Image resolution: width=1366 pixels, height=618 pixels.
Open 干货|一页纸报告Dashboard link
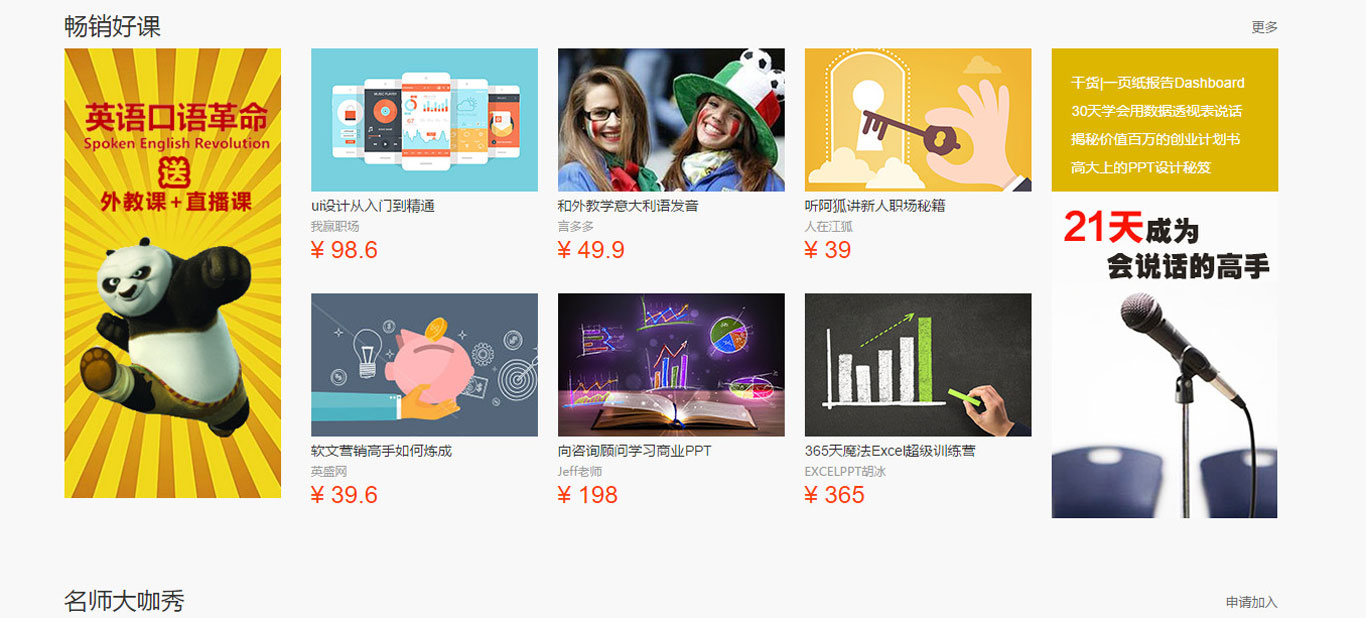pyautogui.click(x=1157, y=83)
